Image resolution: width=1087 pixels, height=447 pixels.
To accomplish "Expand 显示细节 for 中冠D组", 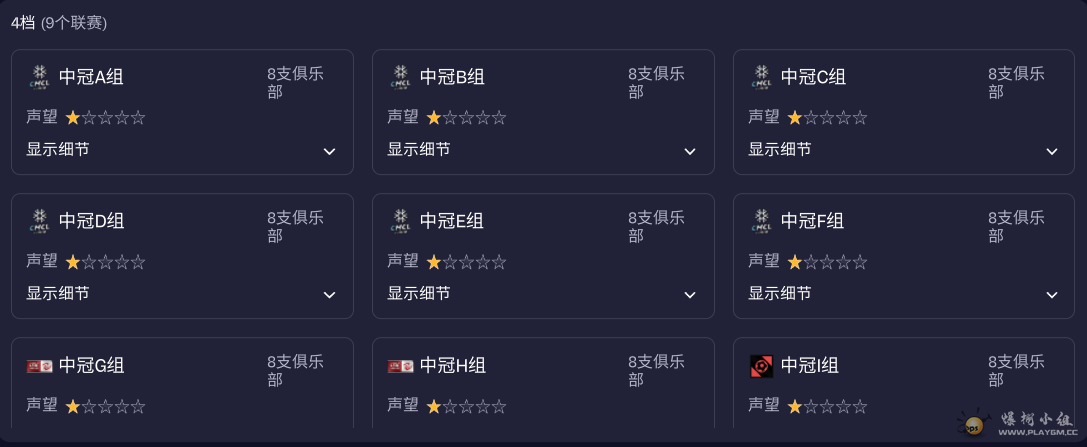I will point(329,295).
